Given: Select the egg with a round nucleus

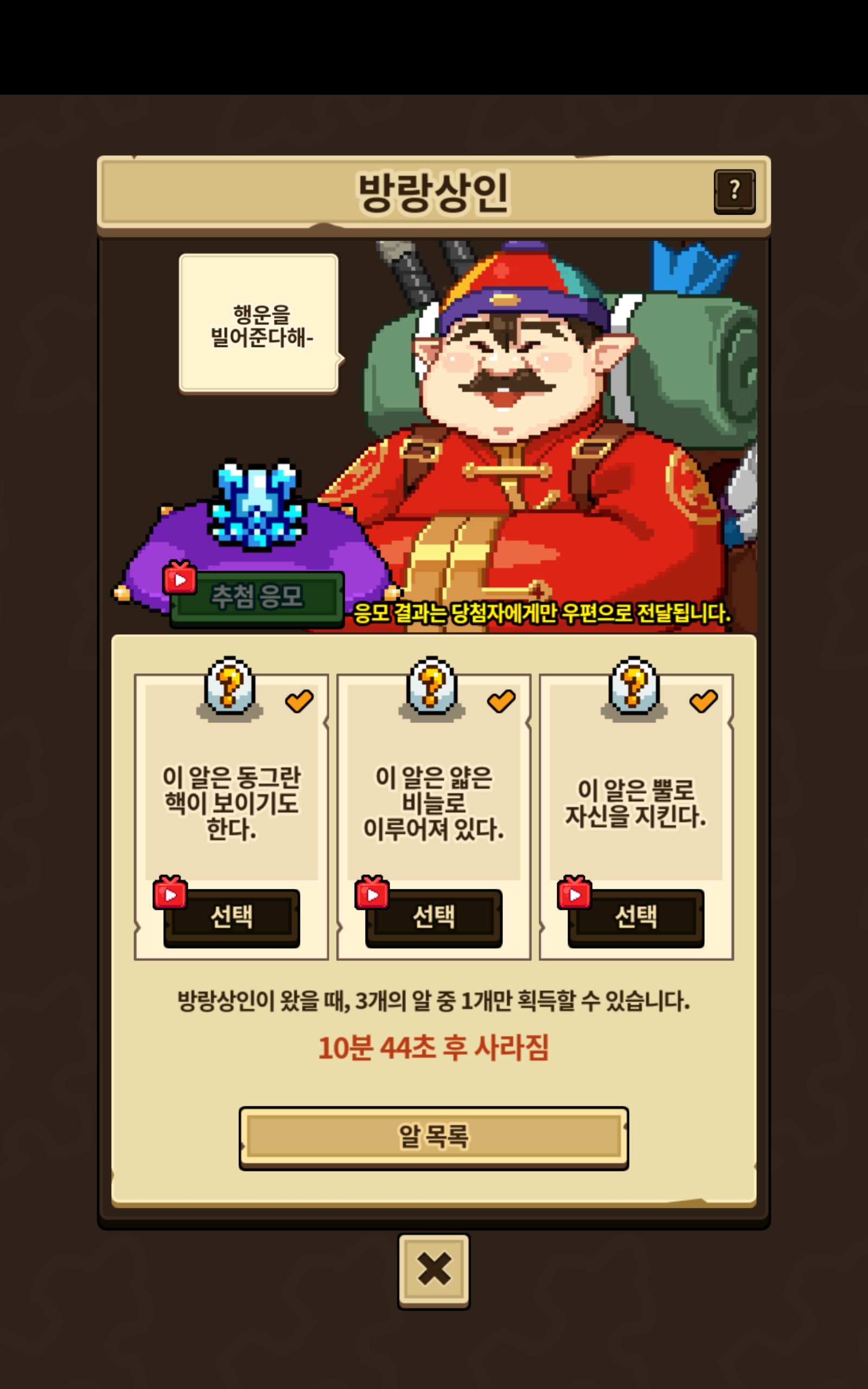Looking at the screenshot, I should (231, 917).
